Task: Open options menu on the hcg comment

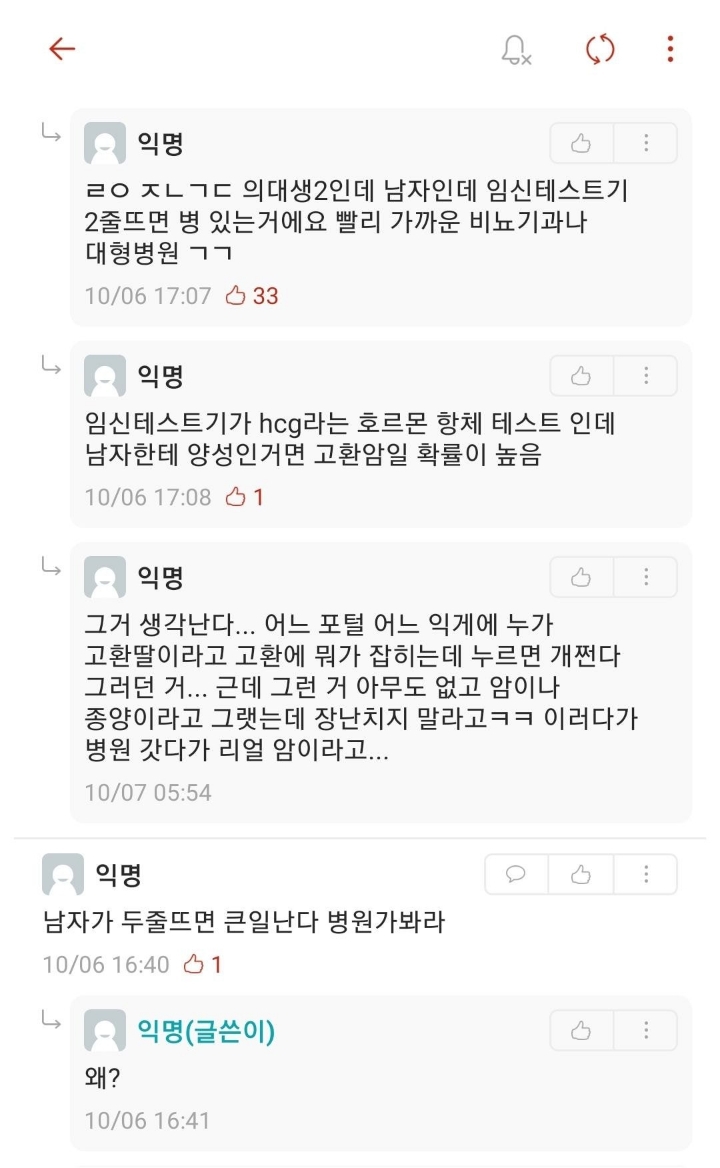Action: pyautogui.click(x=645, y=376)
